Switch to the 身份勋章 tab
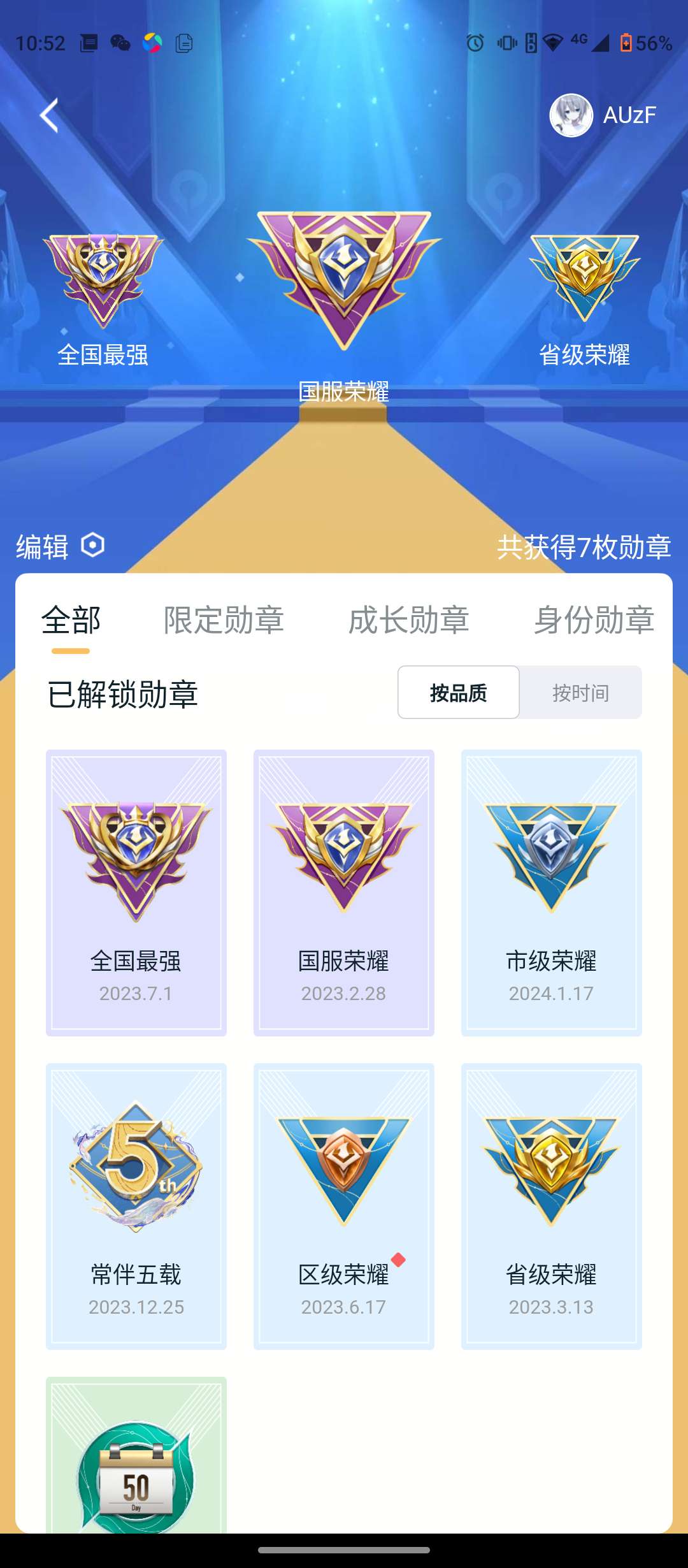688x1568 pixels. tap(594, 620)
